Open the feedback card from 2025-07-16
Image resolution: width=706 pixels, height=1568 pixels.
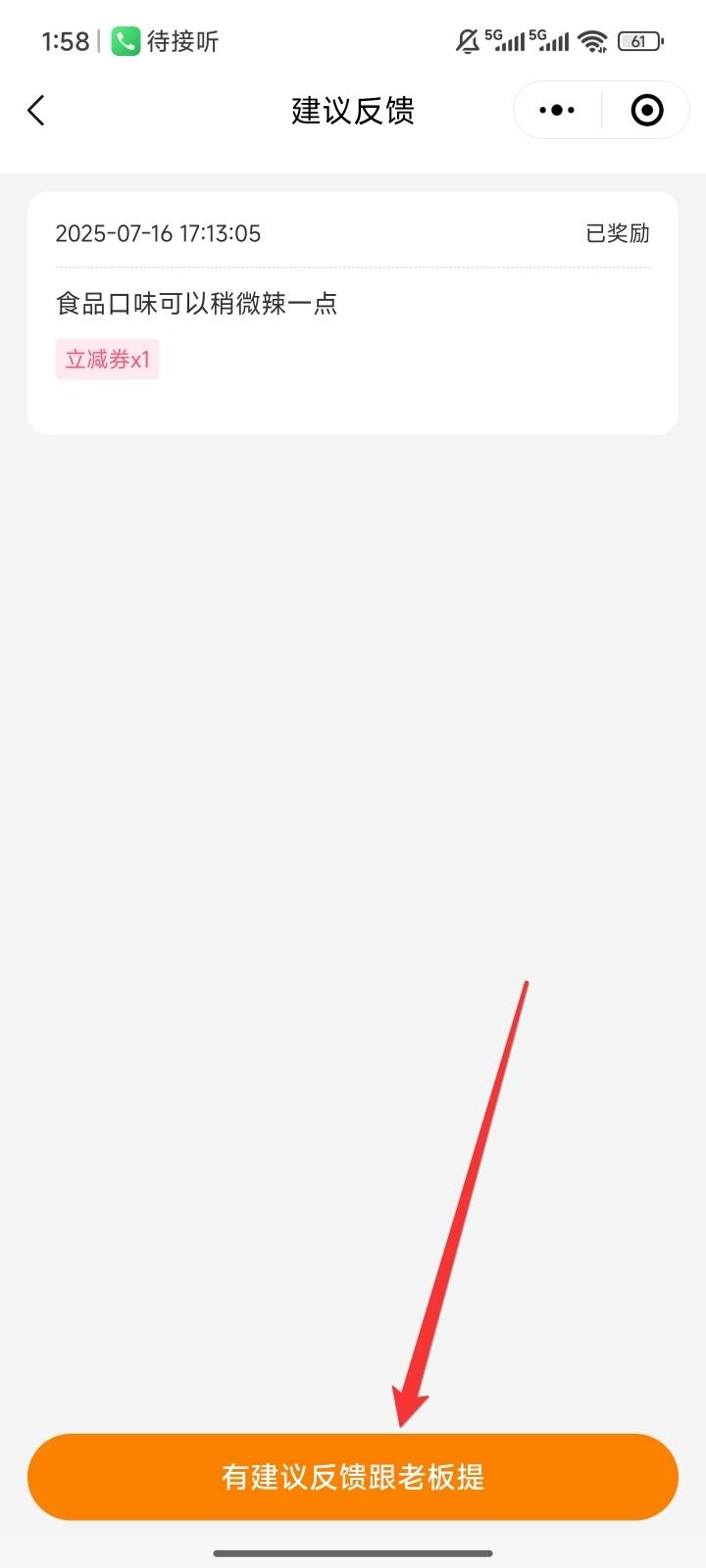point(353,313)
